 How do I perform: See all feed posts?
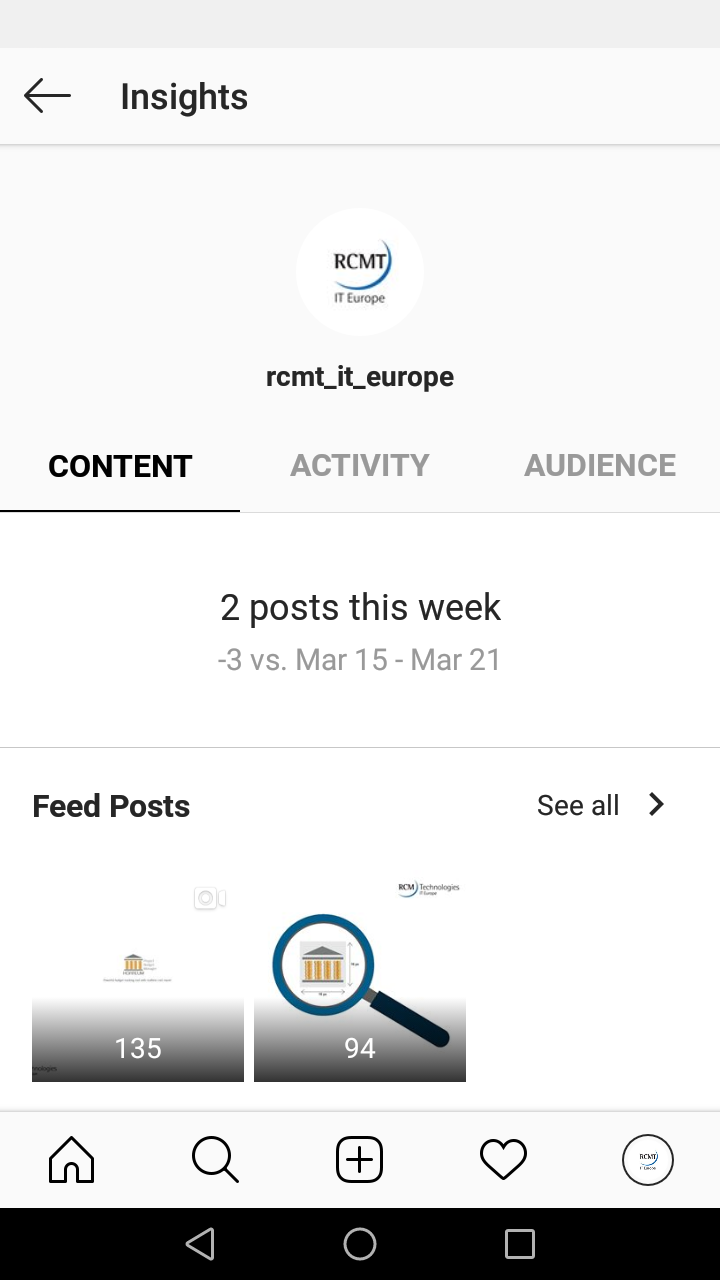(600, 805)
